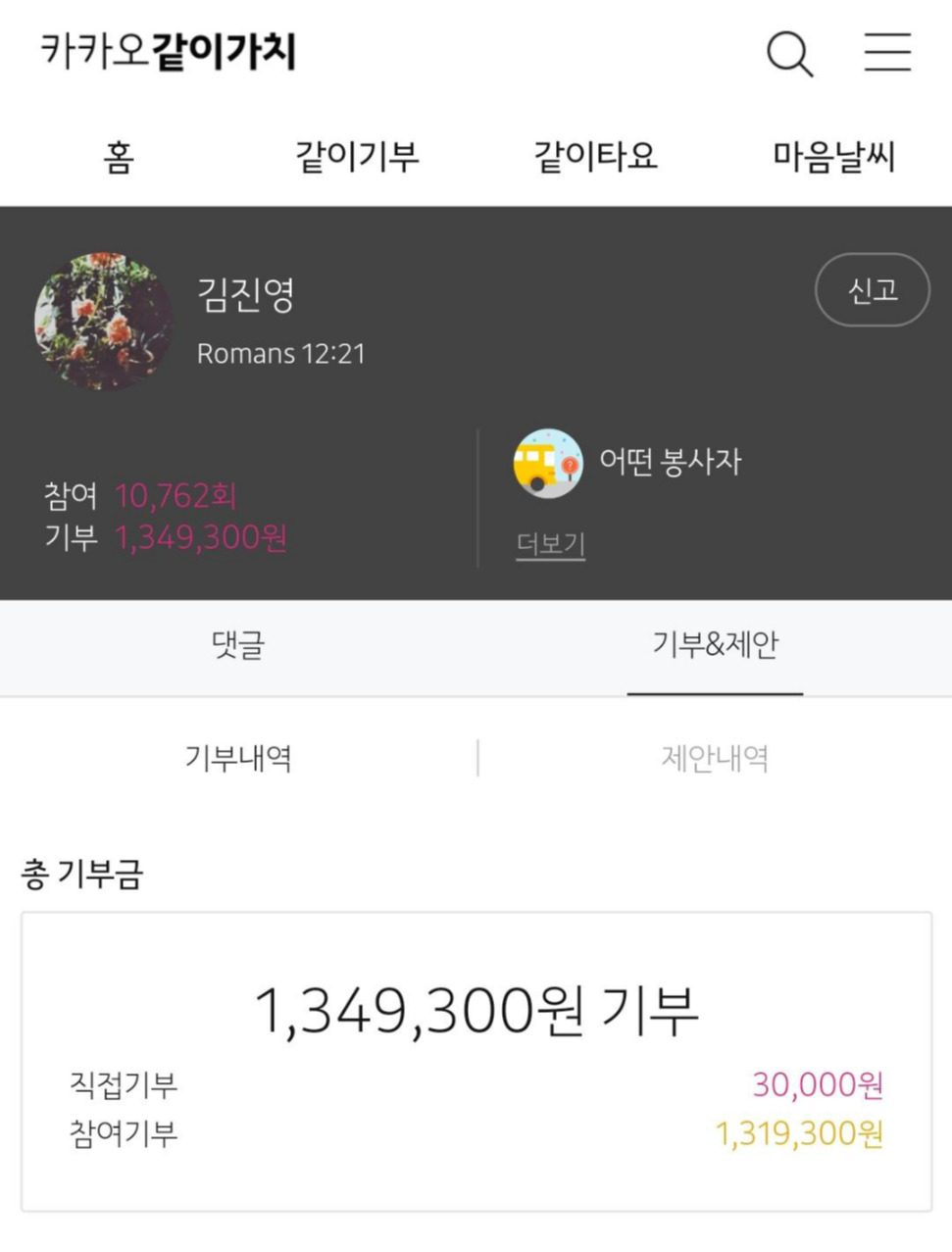Switch to the 제안내역 sub-tab
This screenshot has width=952, height=1252.
click(715, 757)
